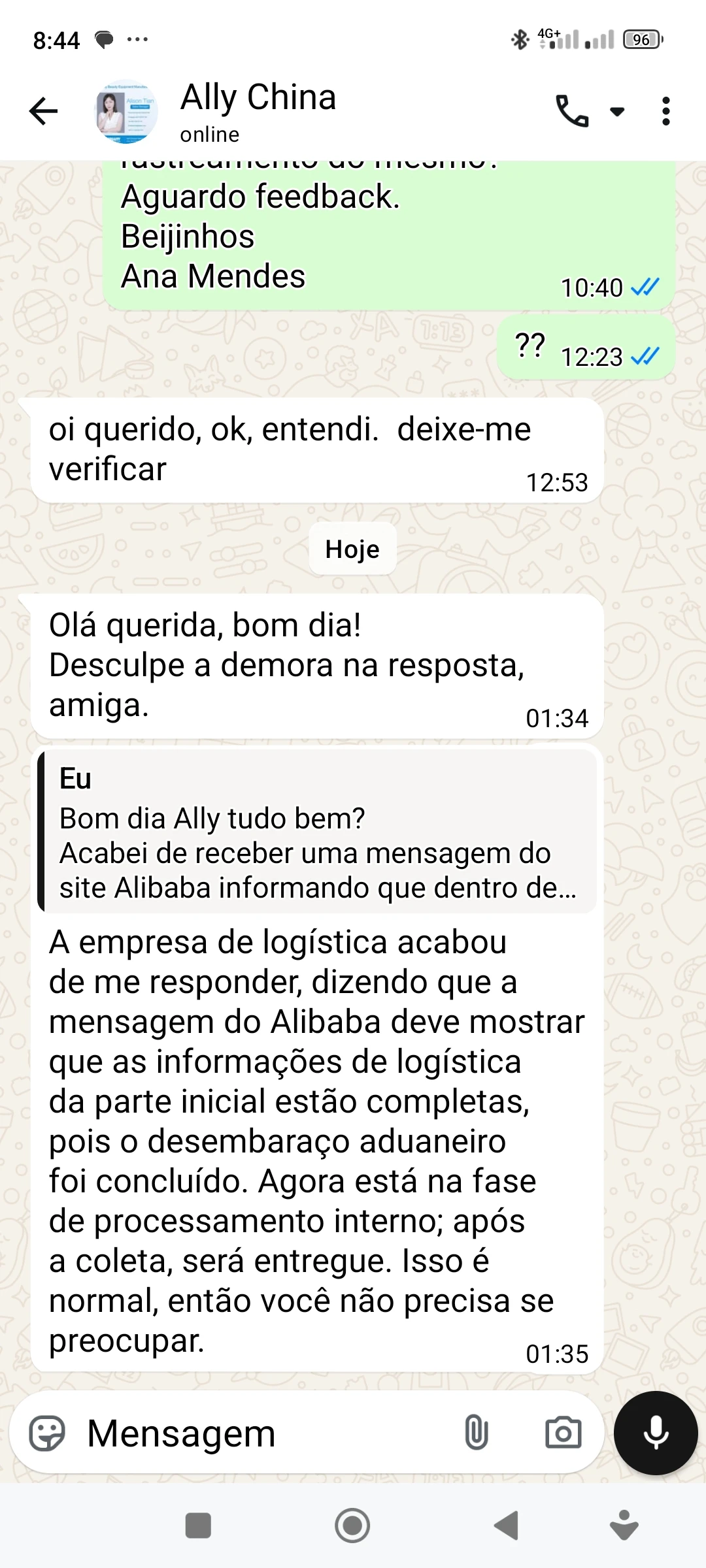706x1568 pixels.
Task: Open the emoji and sticker picker
Action: 47,1433
